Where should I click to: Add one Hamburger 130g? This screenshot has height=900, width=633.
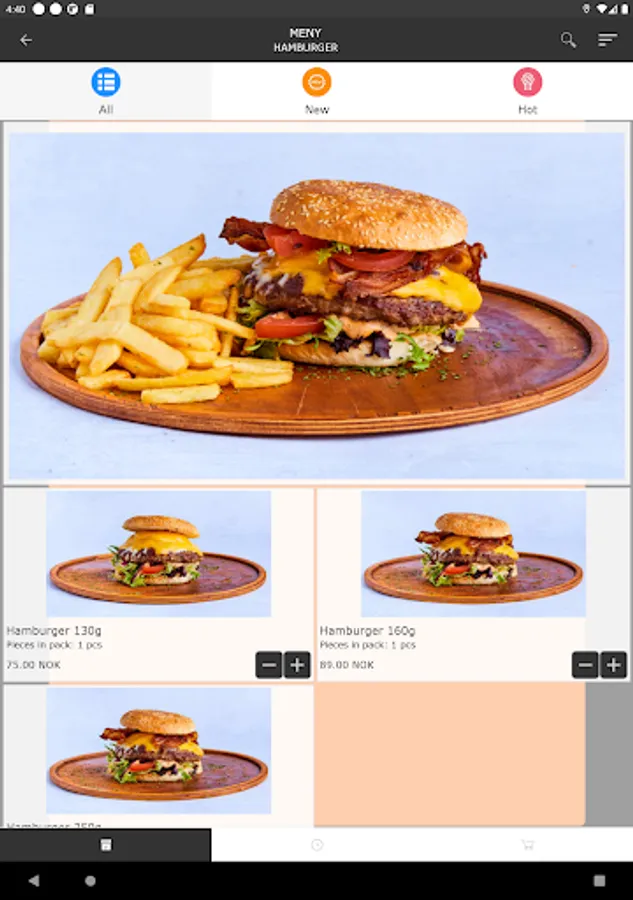(297, 665)
